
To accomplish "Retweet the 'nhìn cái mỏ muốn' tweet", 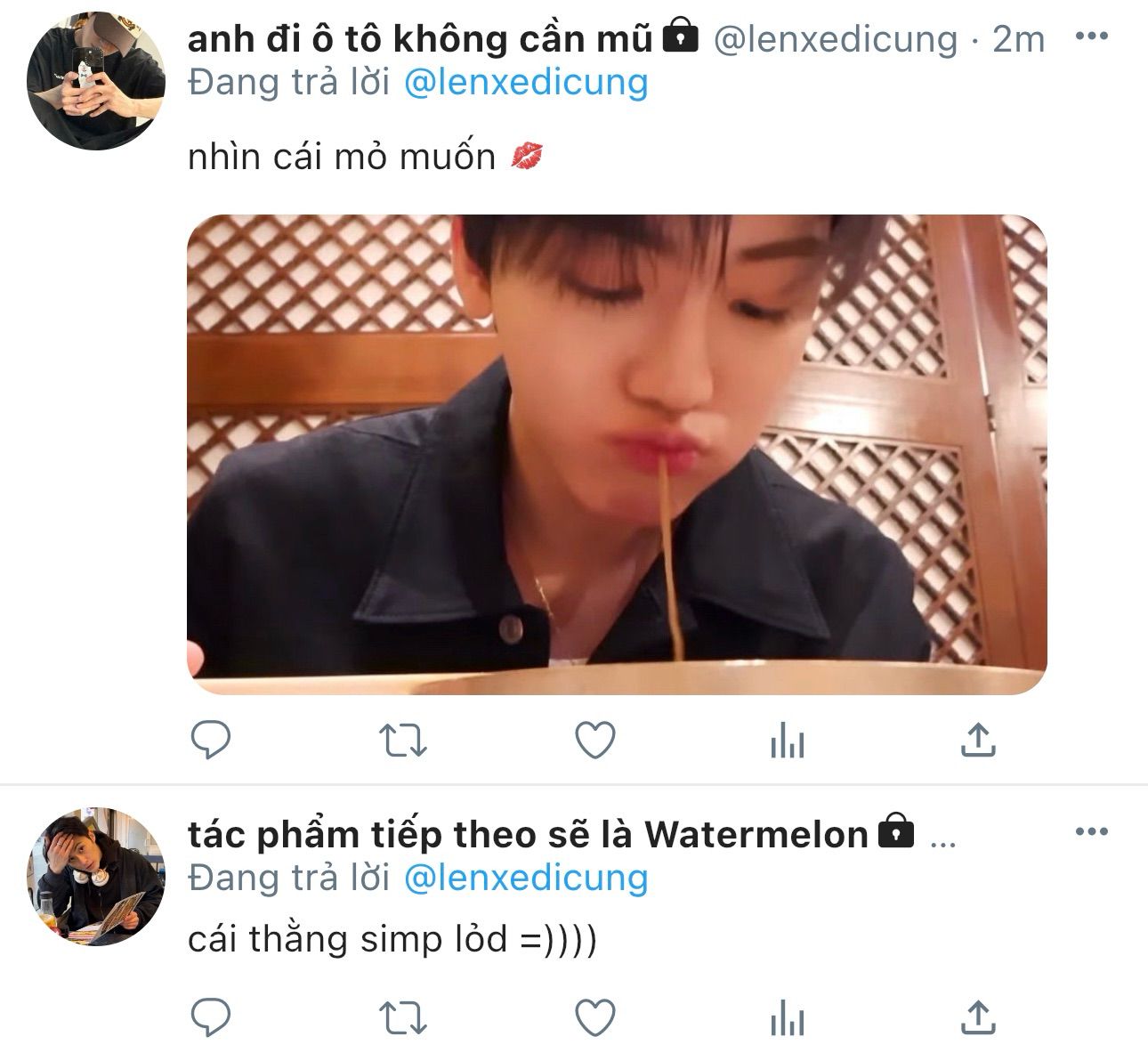I will [x=403, y=741].
